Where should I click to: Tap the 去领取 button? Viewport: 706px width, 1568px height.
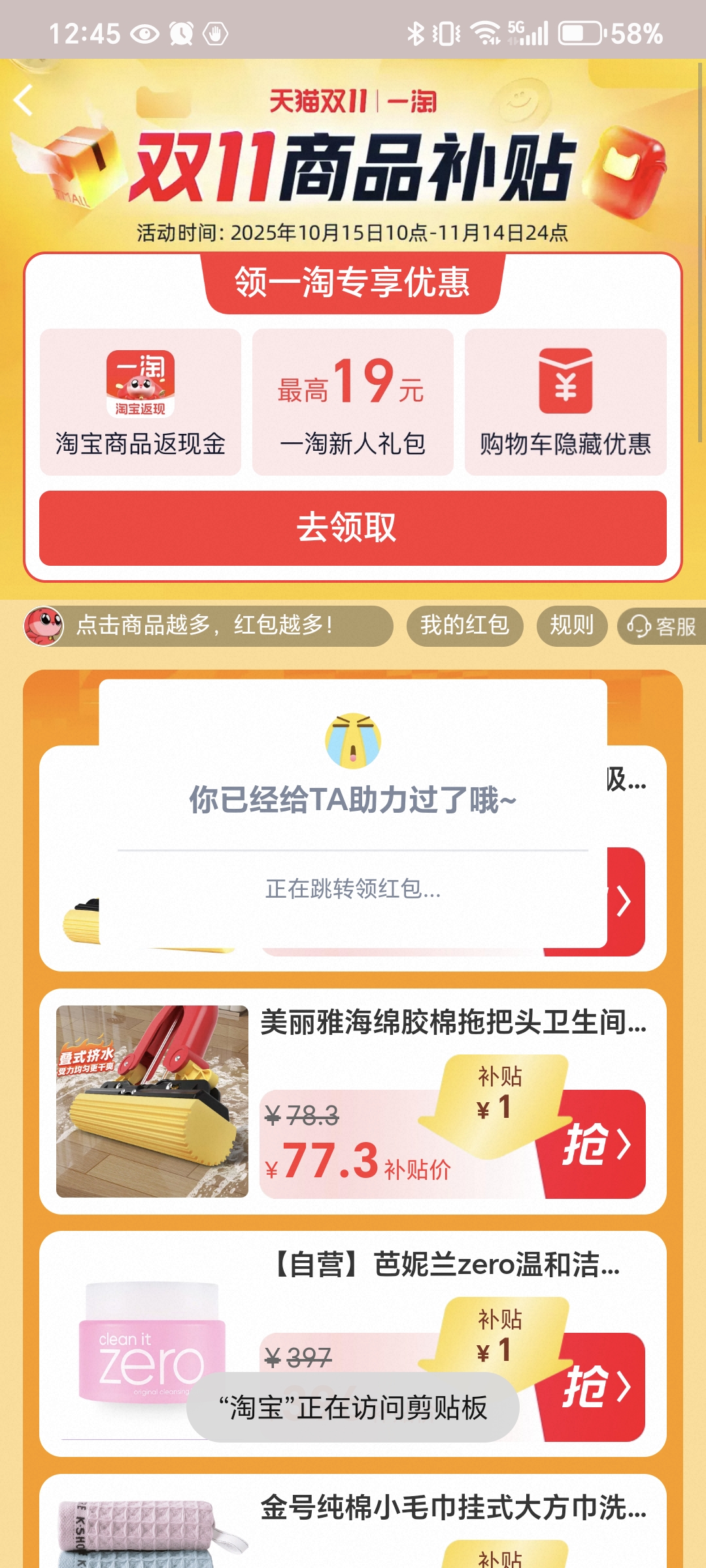coord(352,528)
